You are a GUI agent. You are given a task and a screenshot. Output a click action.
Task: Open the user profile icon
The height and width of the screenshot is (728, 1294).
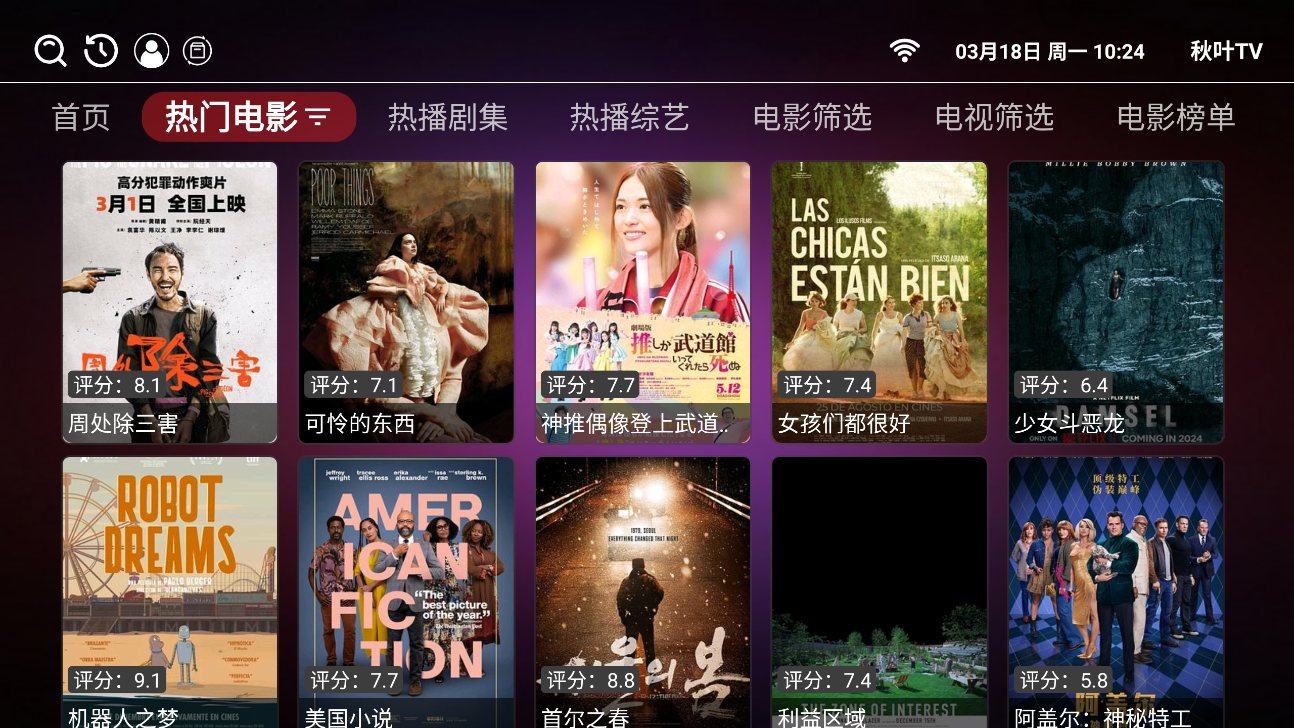click(152, 50)
